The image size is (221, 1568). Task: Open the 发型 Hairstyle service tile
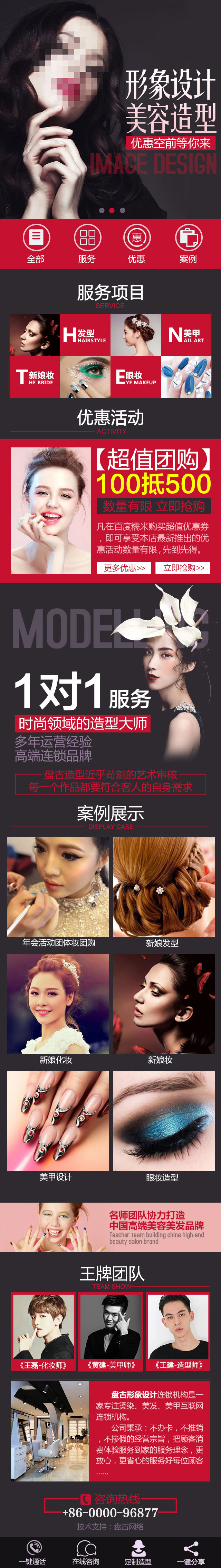pos(85,335)
